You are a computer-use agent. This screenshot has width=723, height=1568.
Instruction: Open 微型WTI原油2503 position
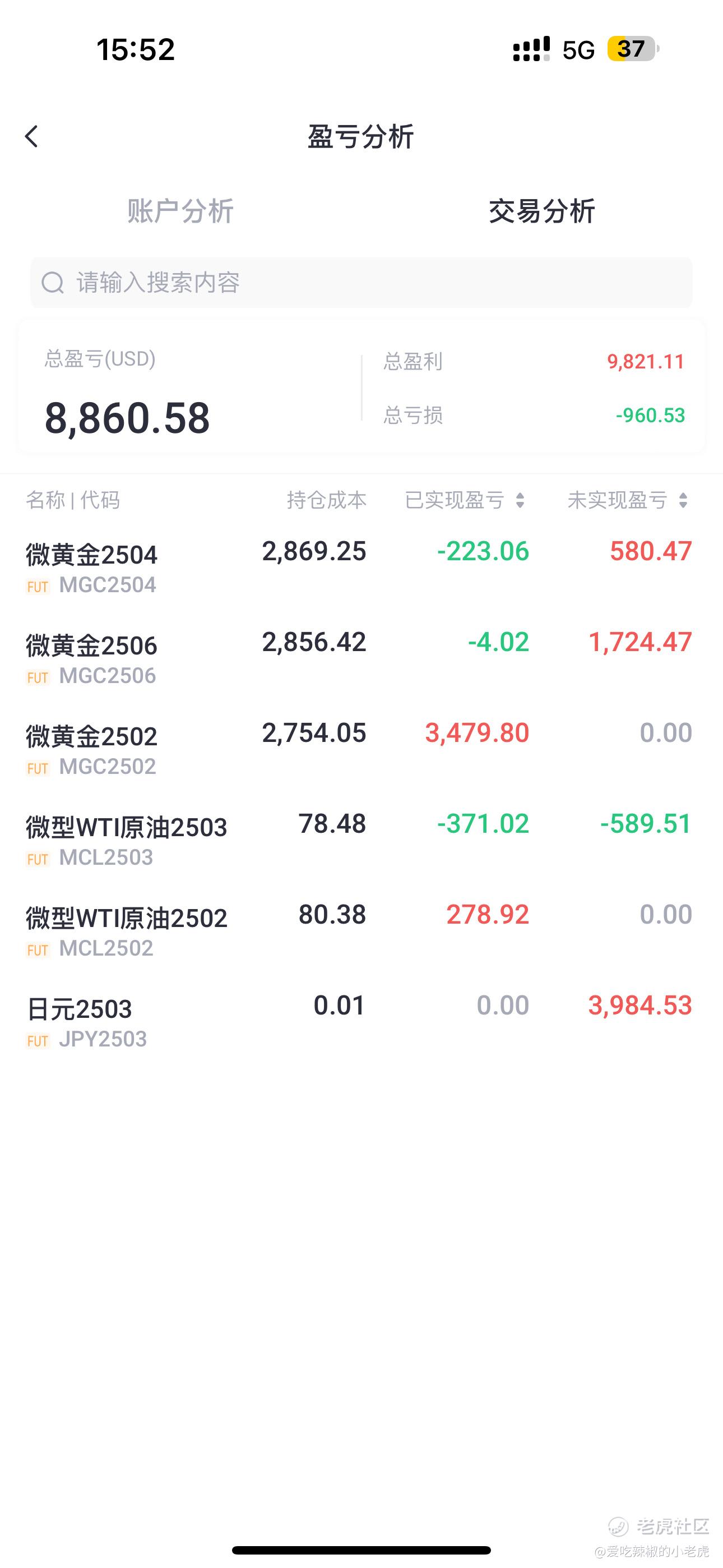361,840
